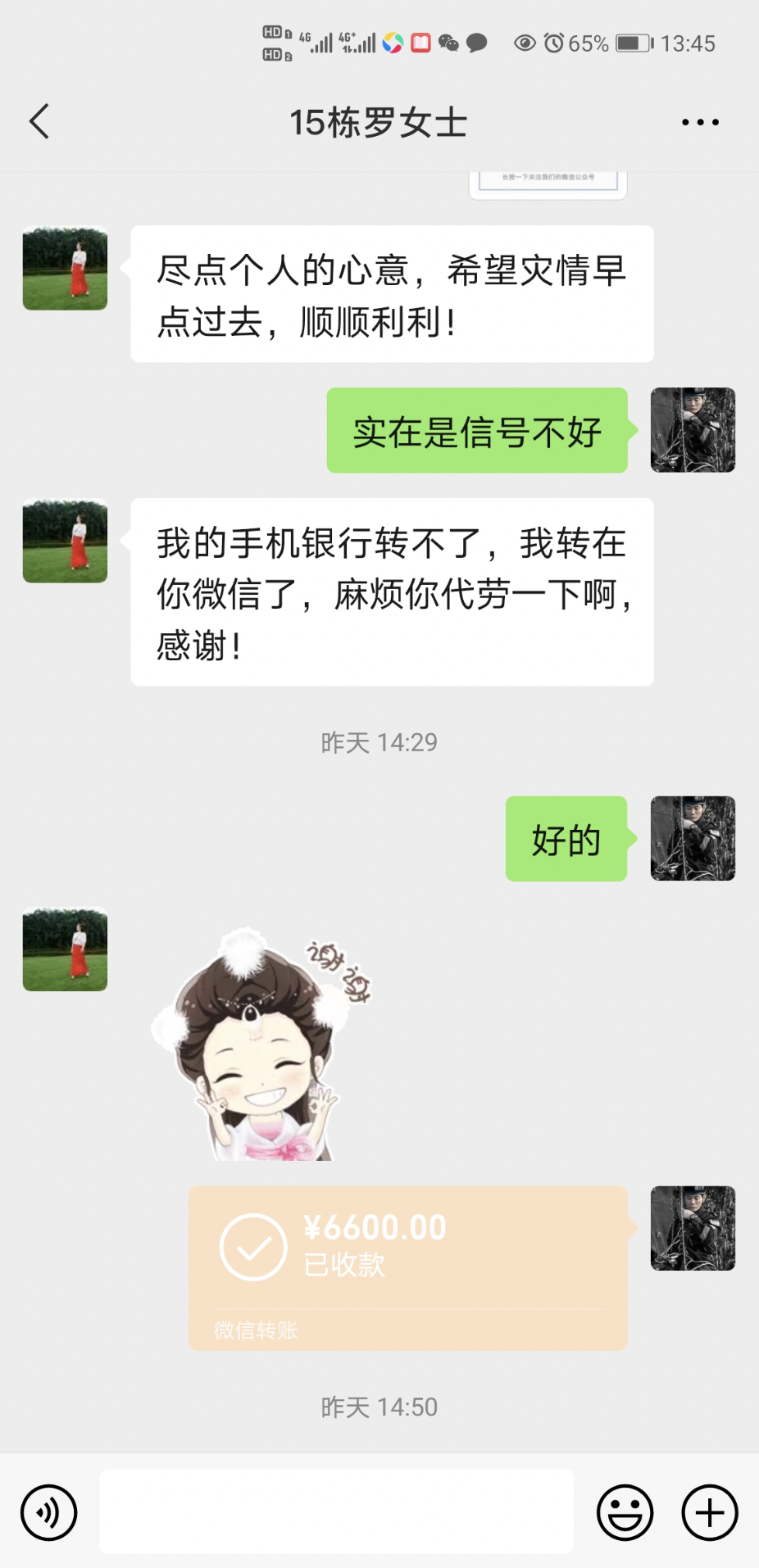The image size is (759, 1568).
Task: Open the chat settings via three-dots icon
Action: click(x=700, y=121)
